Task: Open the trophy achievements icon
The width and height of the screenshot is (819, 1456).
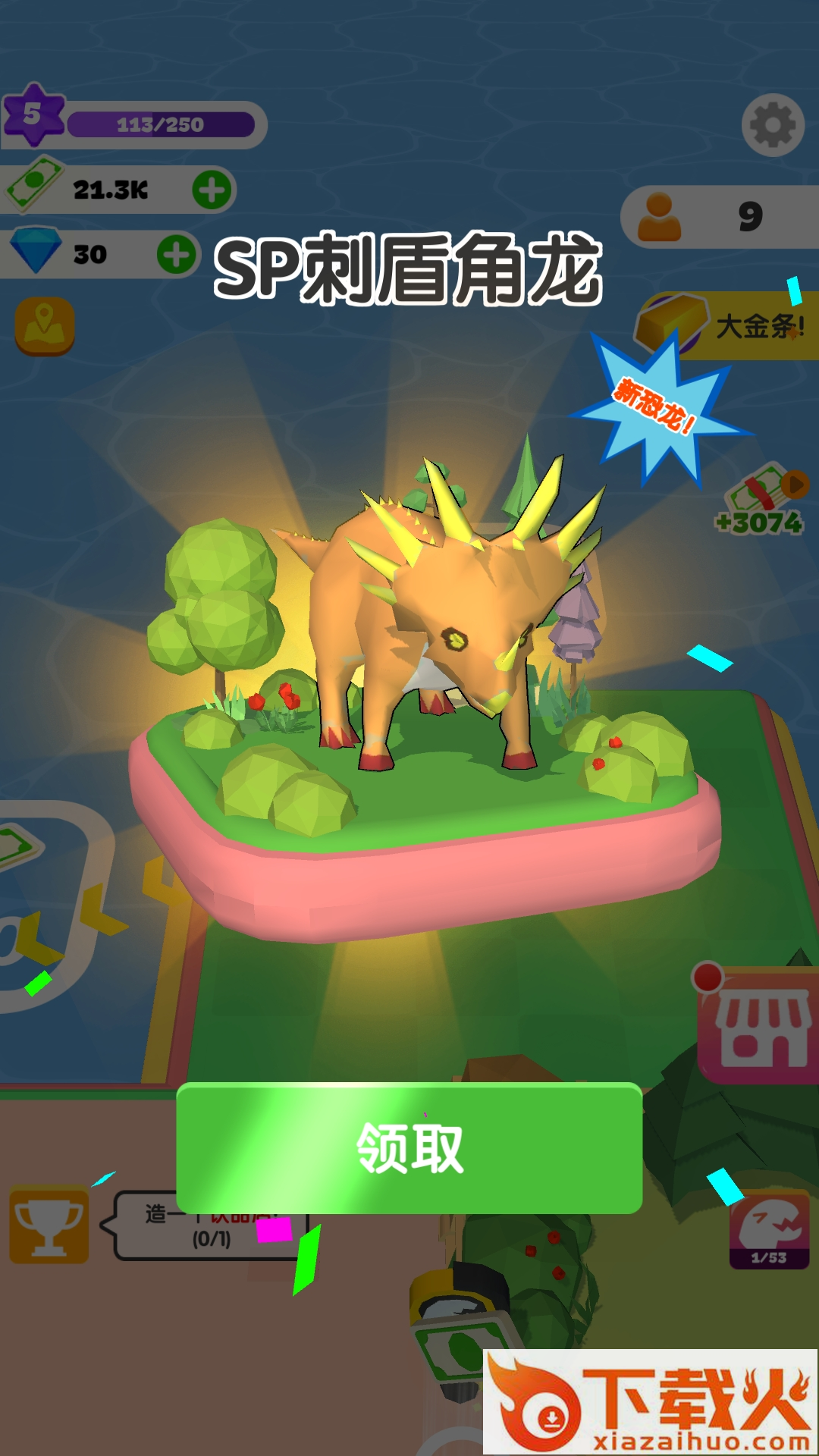Action: 49,1224
